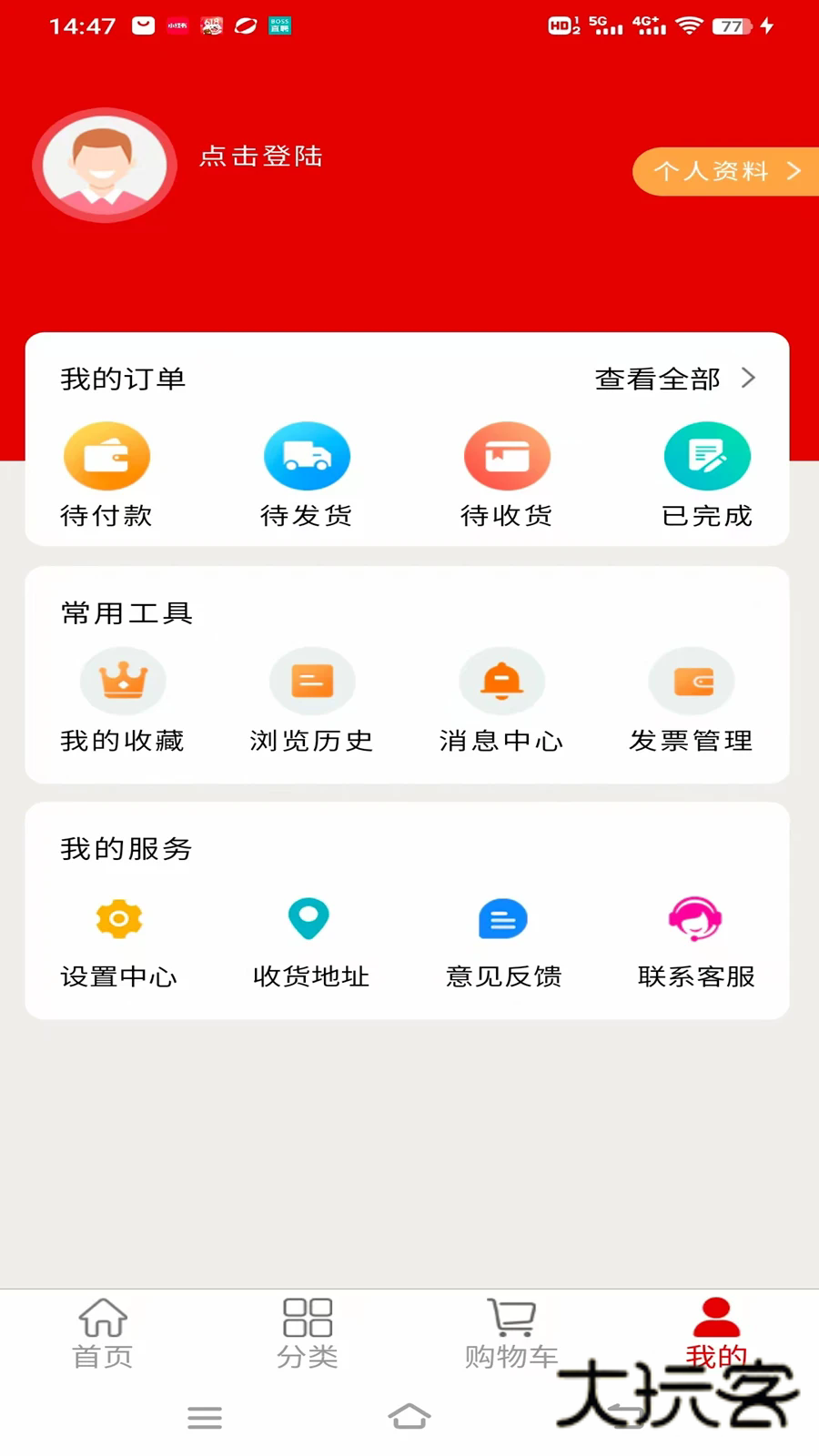
Task: Open 消息中心 message center bell icon
Action: click(x=502, y=680)
